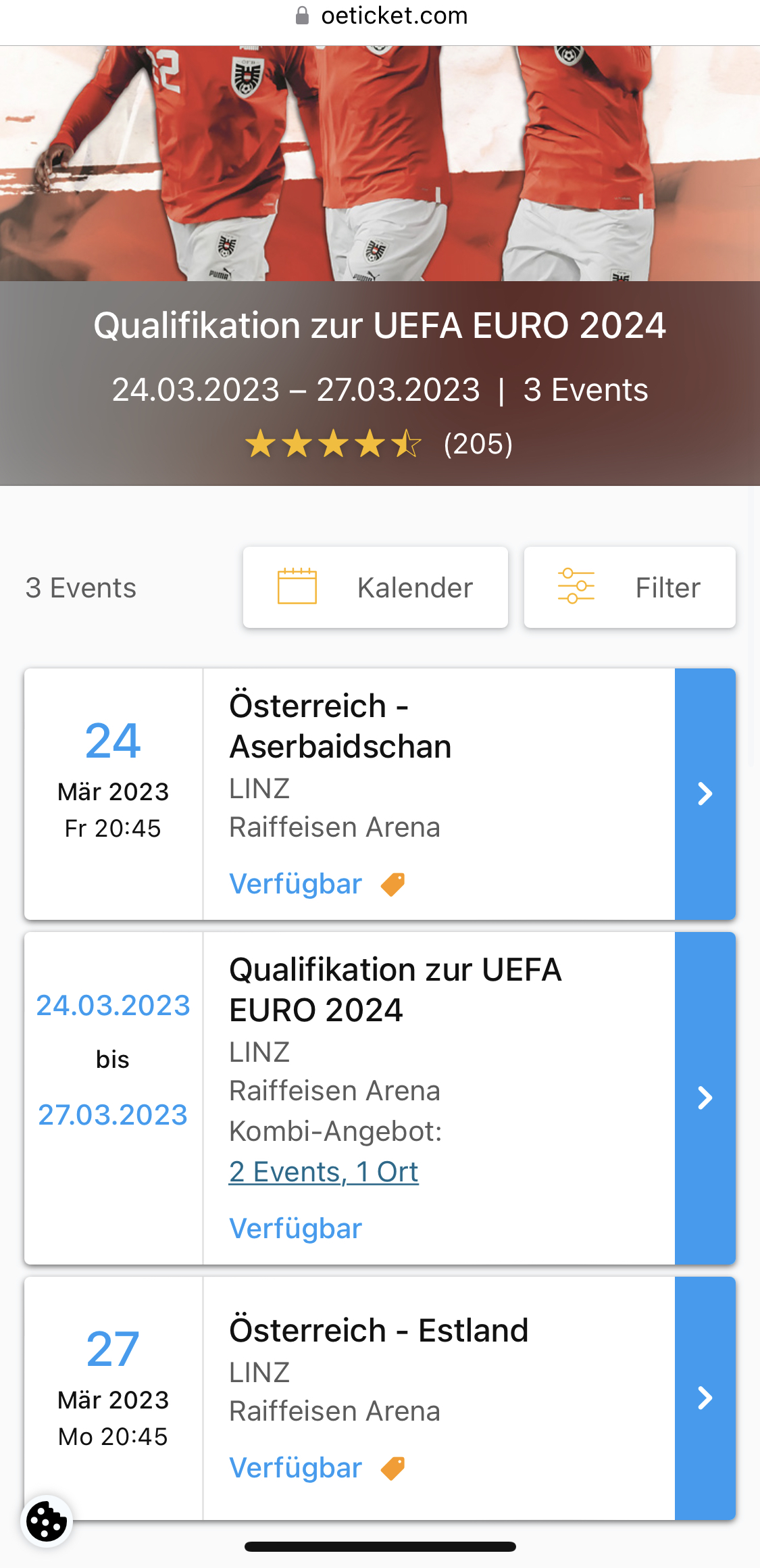This screenshot has height=1568, width=760.
Task: Tap the arrow for Österreich - Estland
Action: 705,1398
